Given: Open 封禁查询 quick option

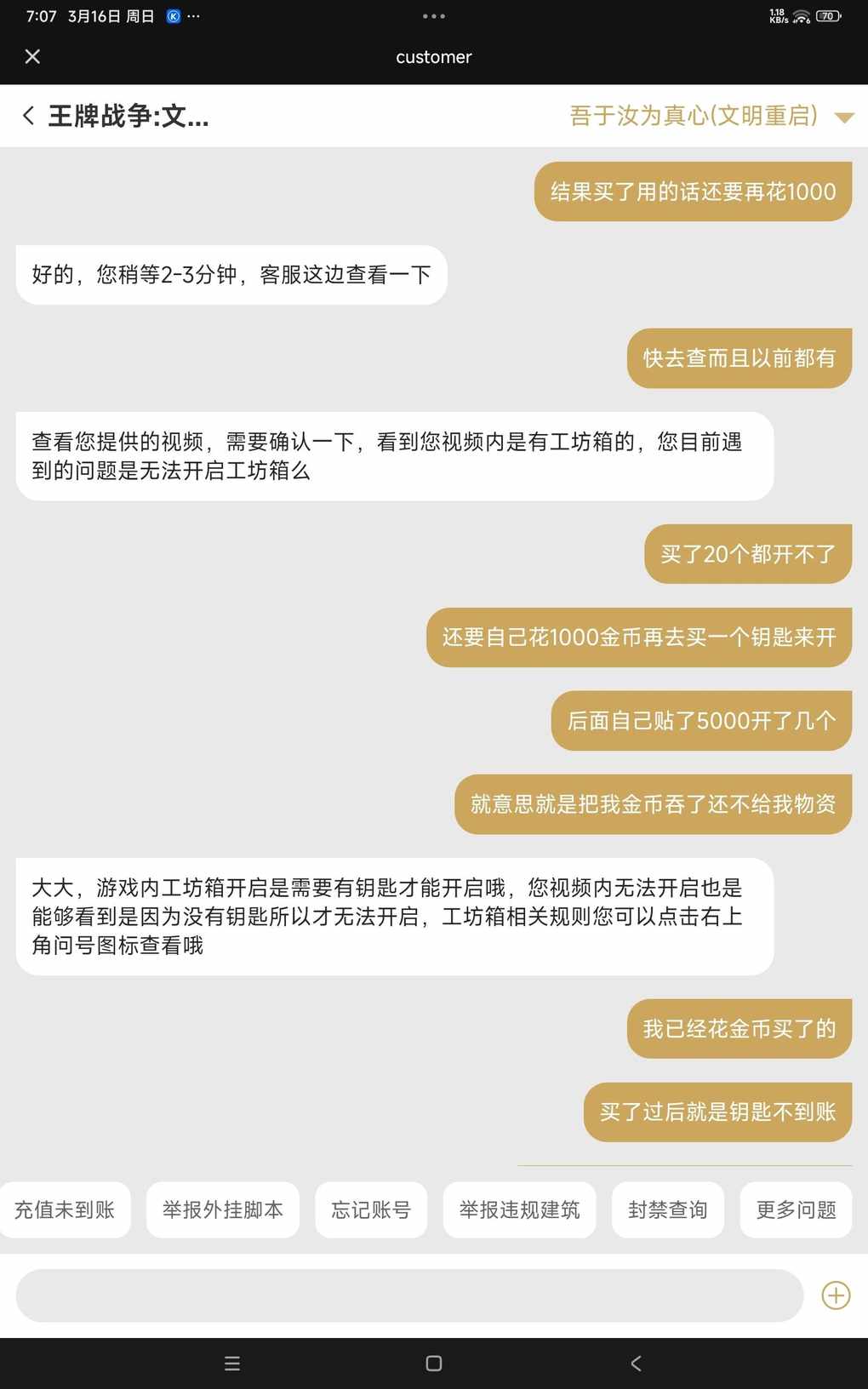Looking at the screenshot, I should [668, 1209].
